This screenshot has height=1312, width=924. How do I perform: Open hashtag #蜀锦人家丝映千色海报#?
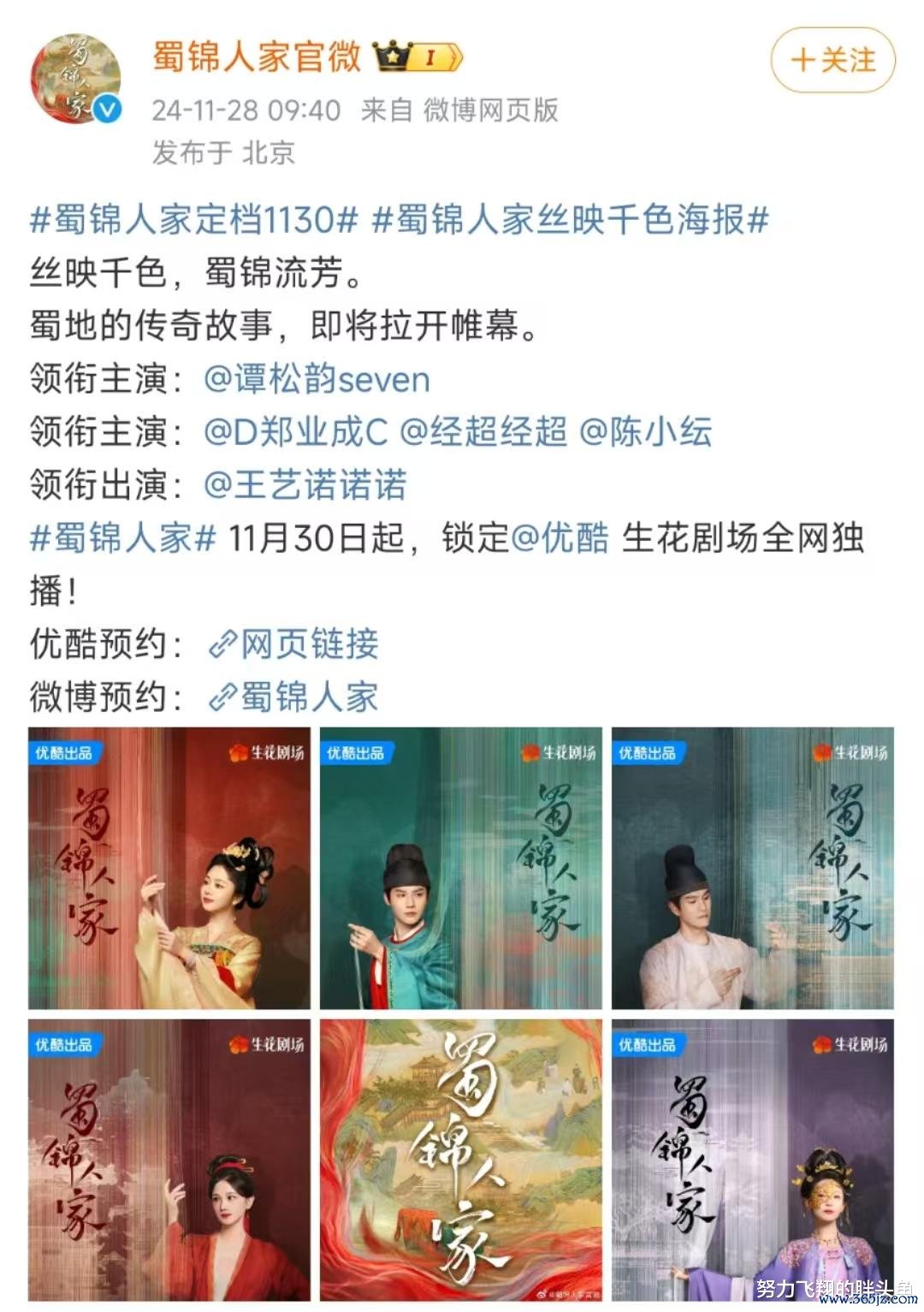(571, 220)
